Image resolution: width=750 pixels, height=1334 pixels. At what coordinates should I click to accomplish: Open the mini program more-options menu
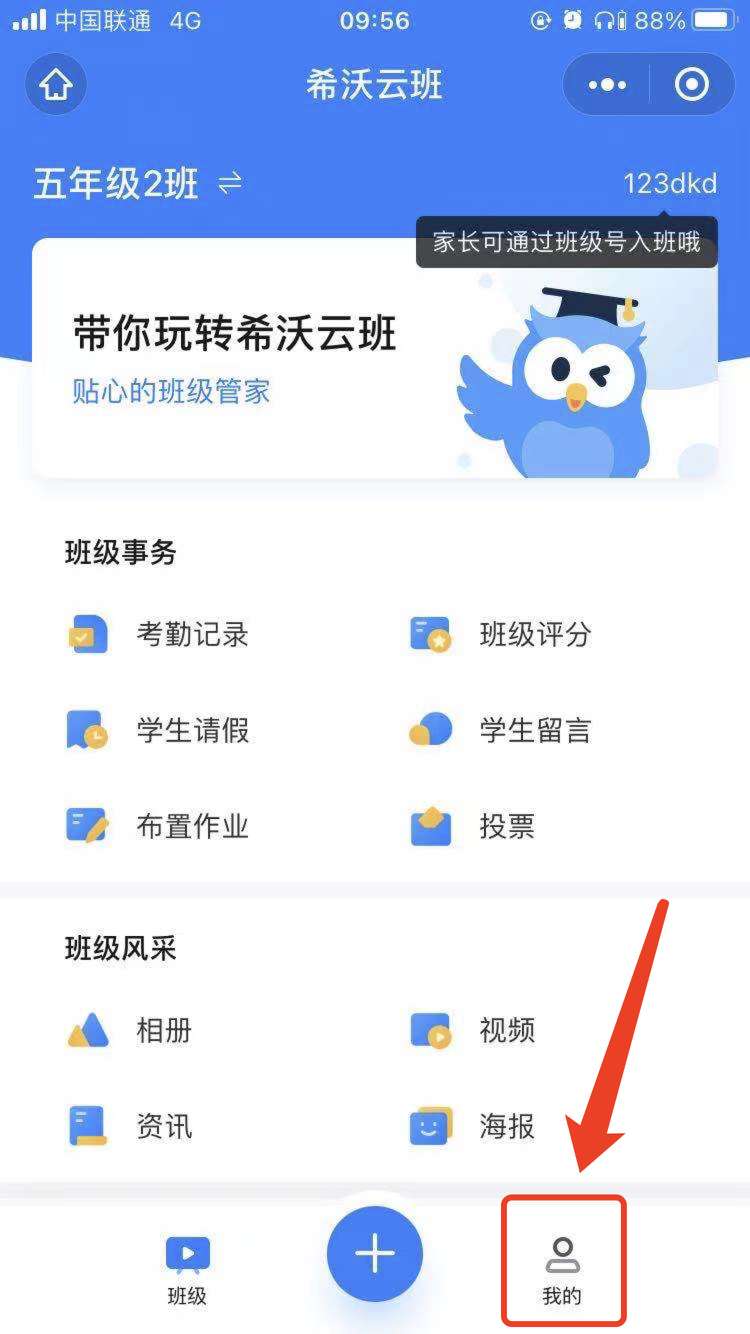click(607, 85)
